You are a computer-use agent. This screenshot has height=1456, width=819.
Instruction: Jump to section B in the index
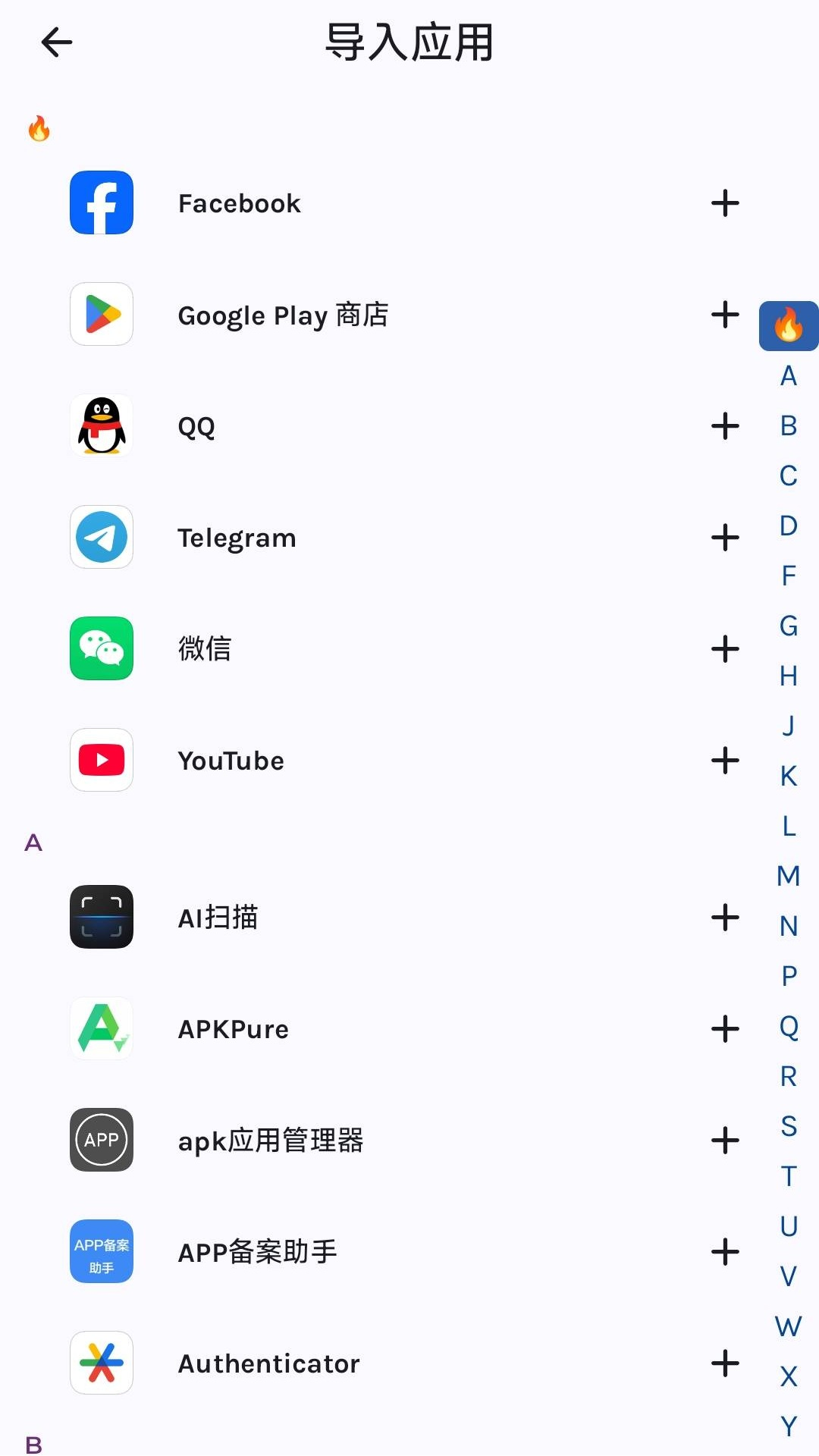[x=789, y=425]
